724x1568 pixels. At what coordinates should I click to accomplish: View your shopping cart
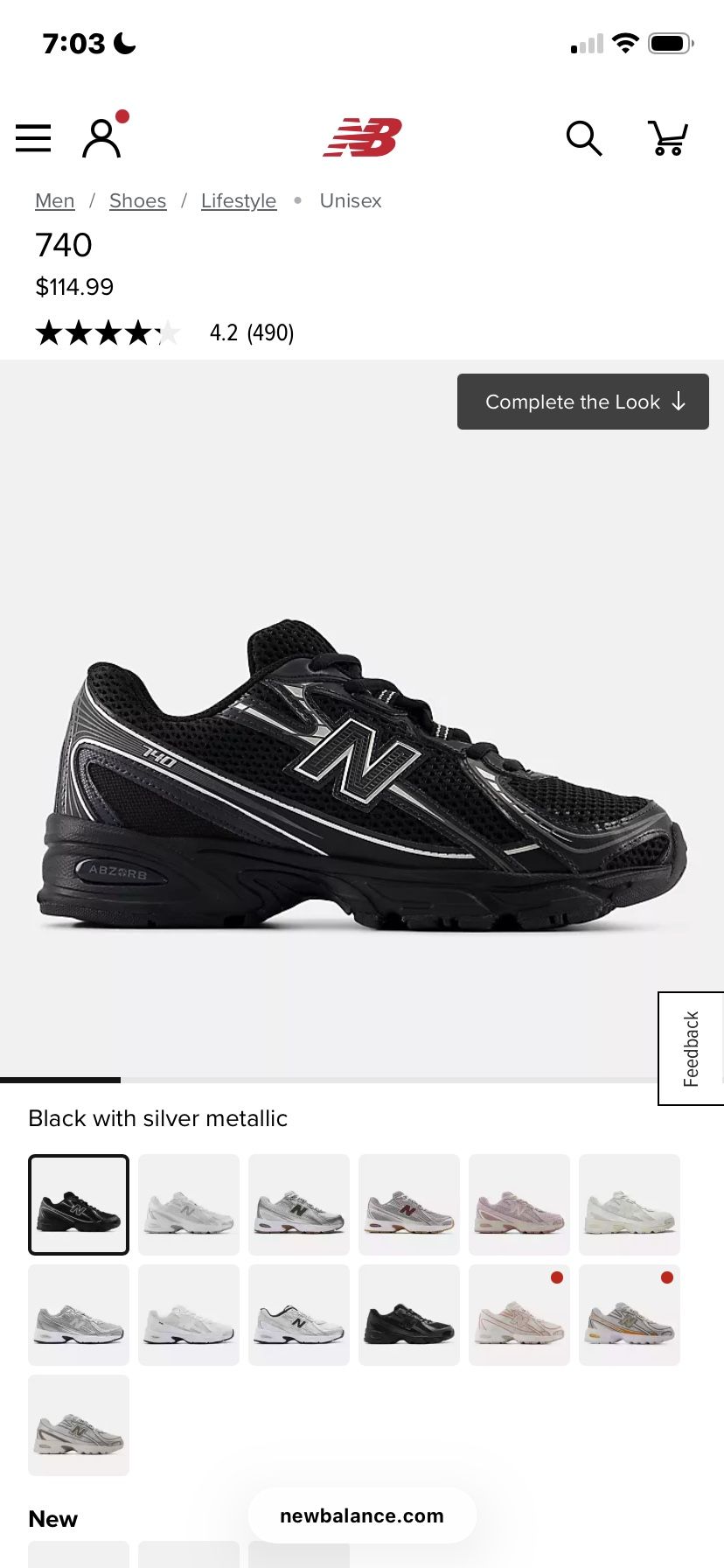[x=669, y=137]
